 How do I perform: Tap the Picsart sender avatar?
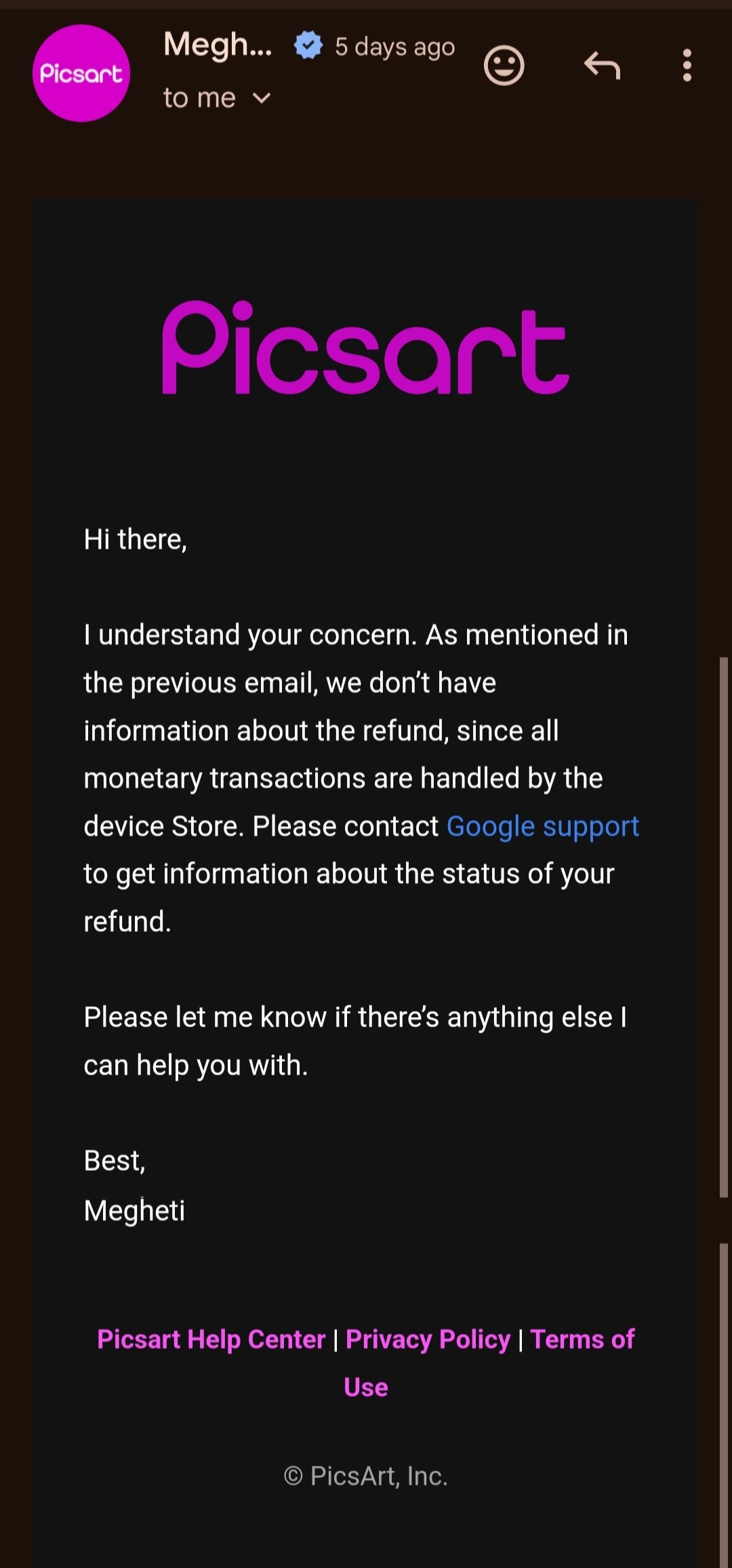pos(81,73)
